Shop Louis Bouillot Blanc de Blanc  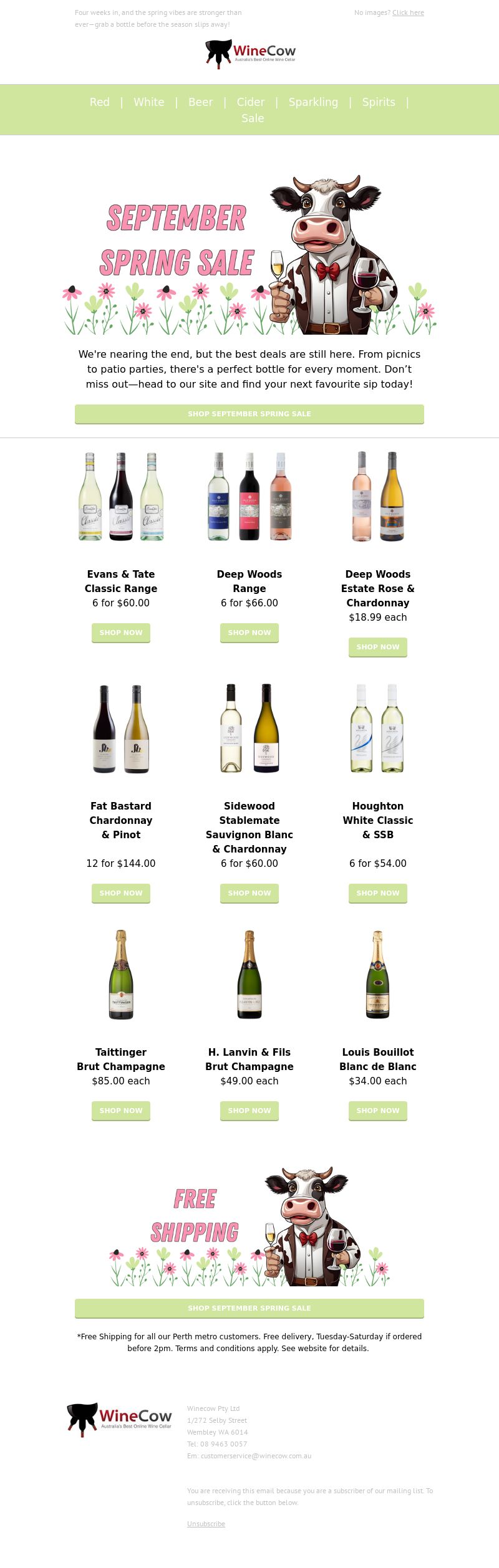pyautogui.click(x=378, y=1111)
